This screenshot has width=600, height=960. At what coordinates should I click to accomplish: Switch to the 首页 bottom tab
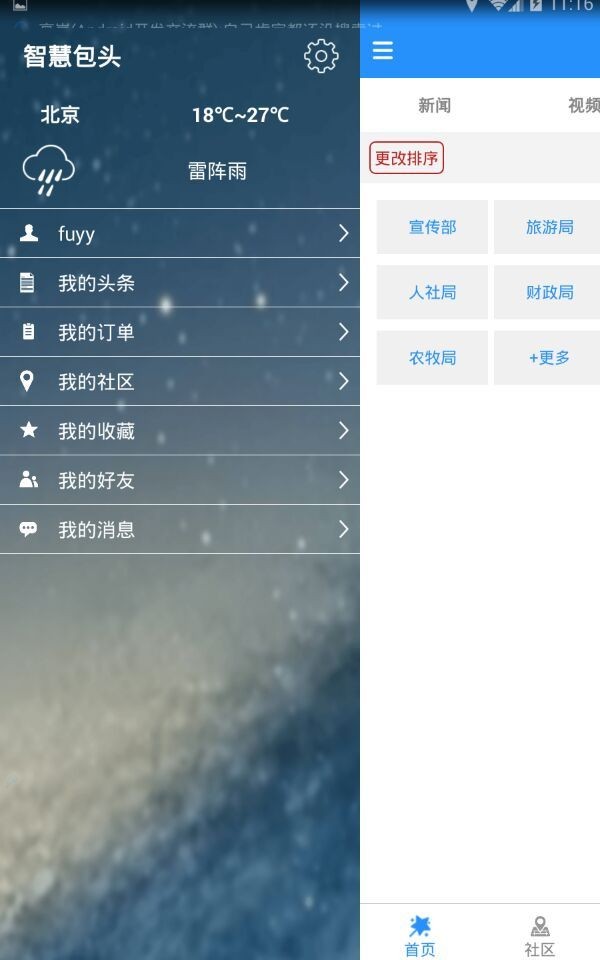coord(420,936)
